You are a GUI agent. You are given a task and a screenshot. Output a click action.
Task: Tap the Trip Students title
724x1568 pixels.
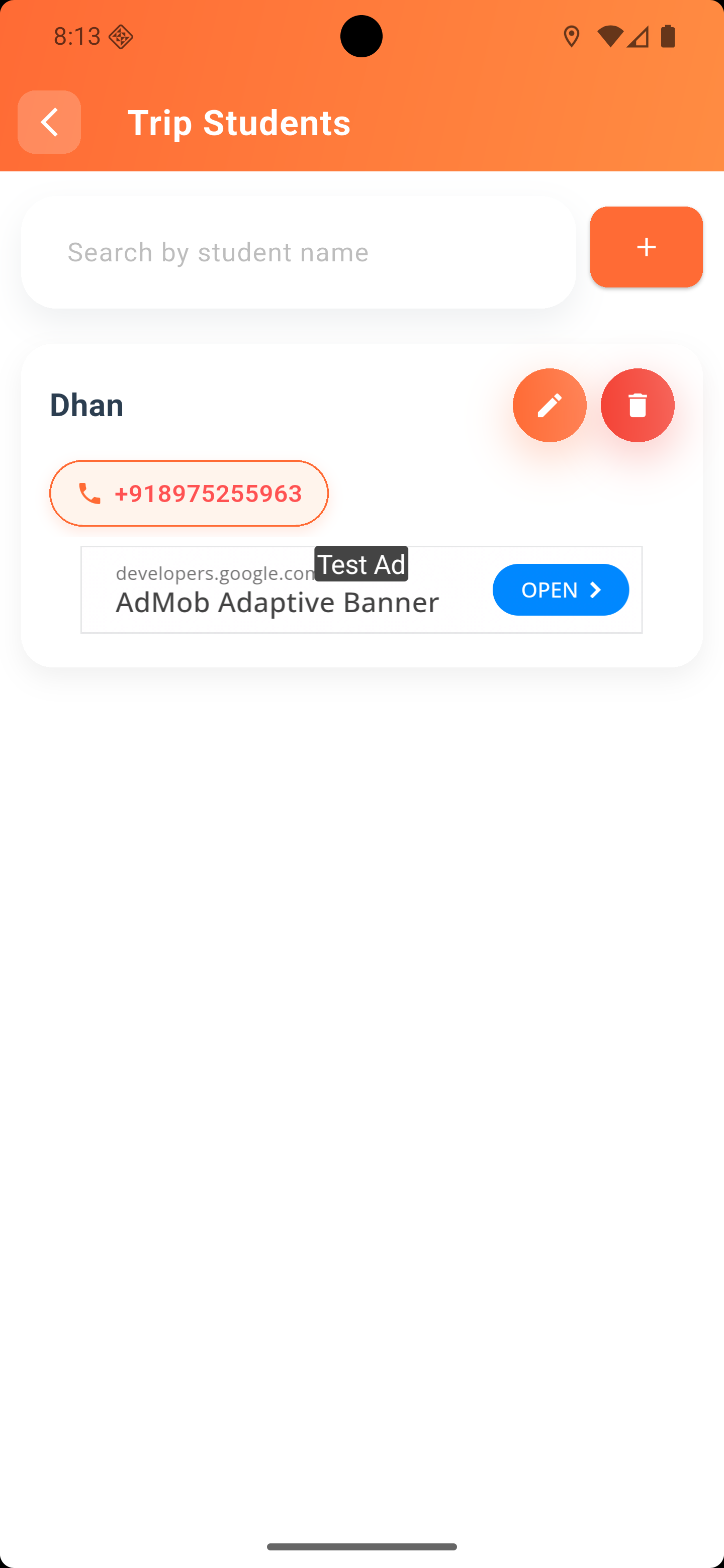click(x=238, y=122)
